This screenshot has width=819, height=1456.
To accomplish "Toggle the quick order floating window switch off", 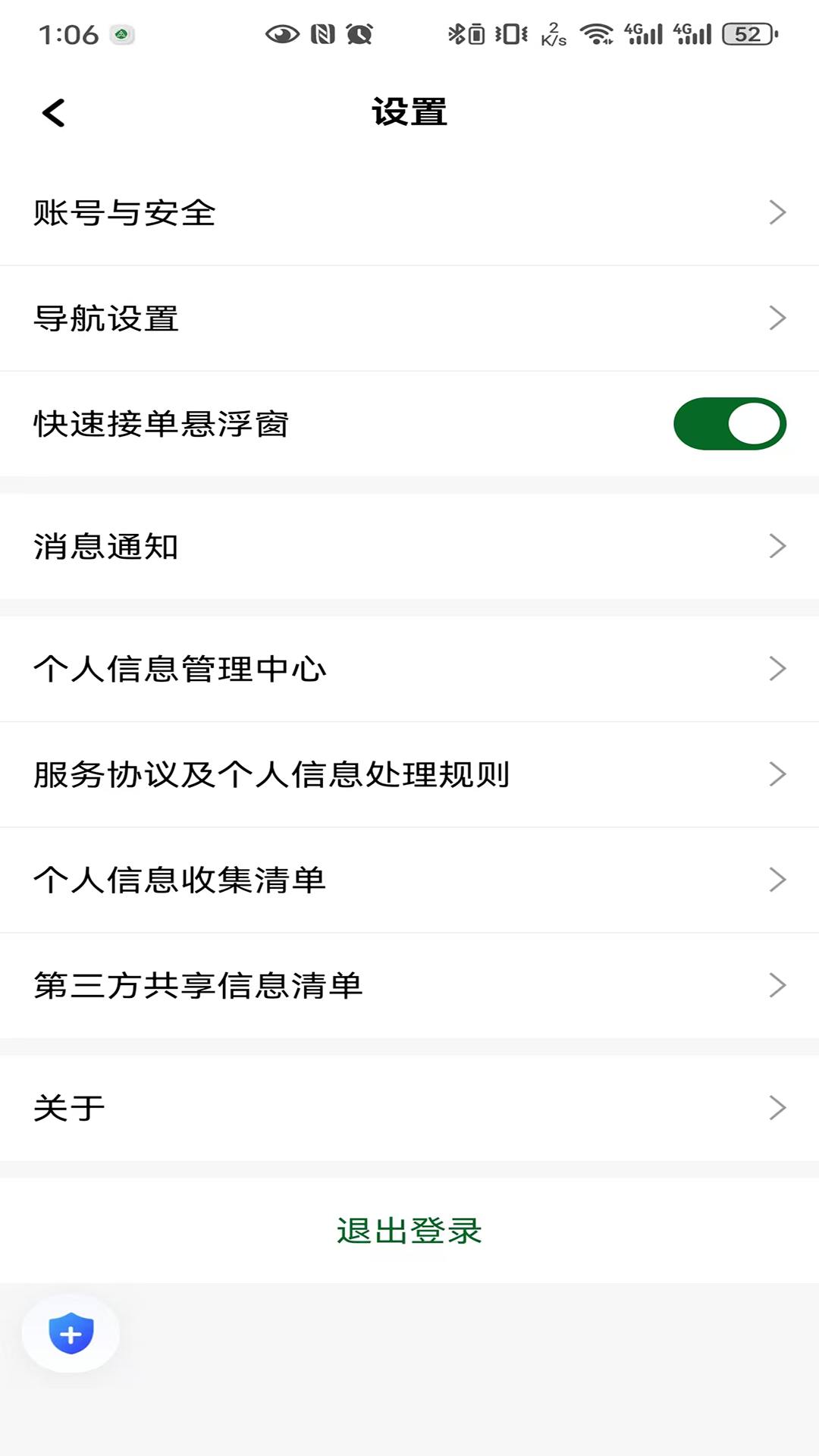I will [x=730, y=423].
